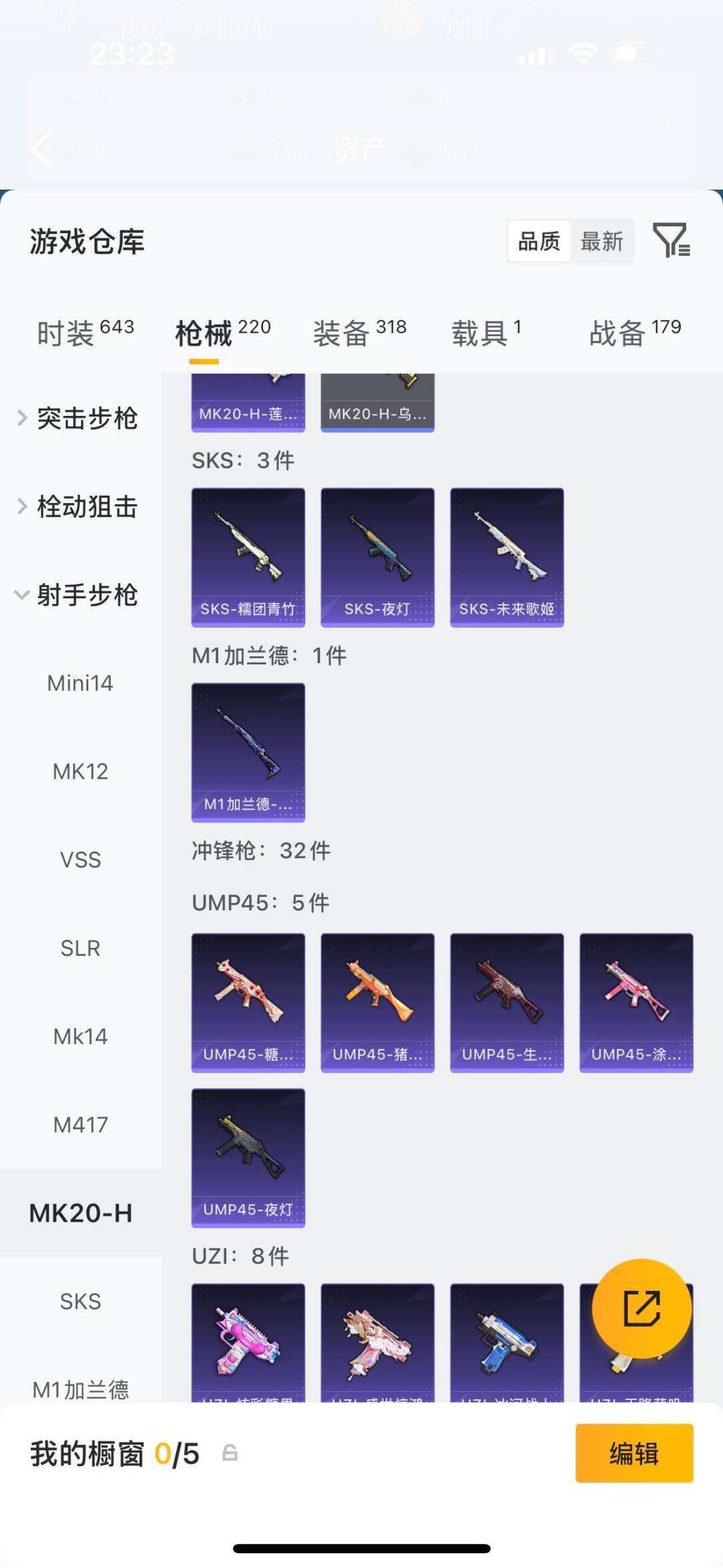
Task: Select MK20-H in the sidebar
Action: coord(80,1214)
